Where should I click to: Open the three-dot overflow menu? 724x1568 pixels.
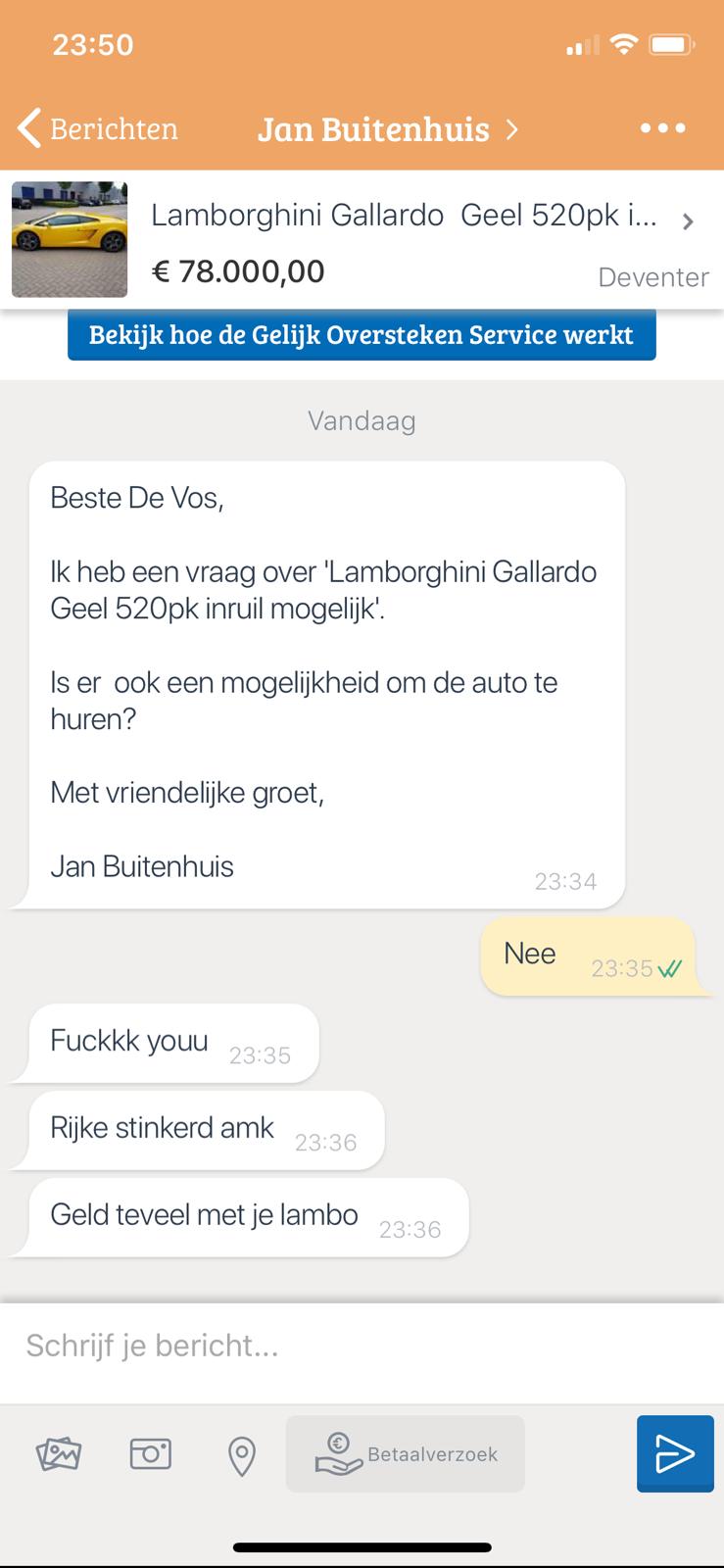coord(662,128)
